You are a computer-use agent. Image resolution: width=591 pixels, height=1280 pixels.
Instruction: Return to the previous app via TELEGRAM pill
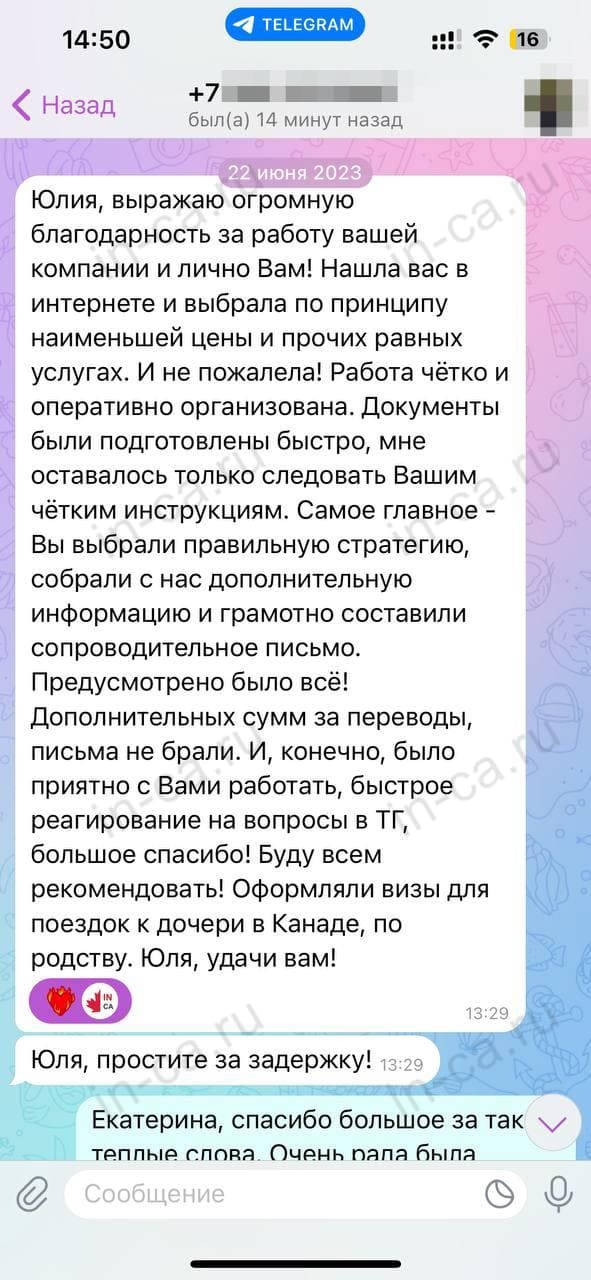(295, 25)
